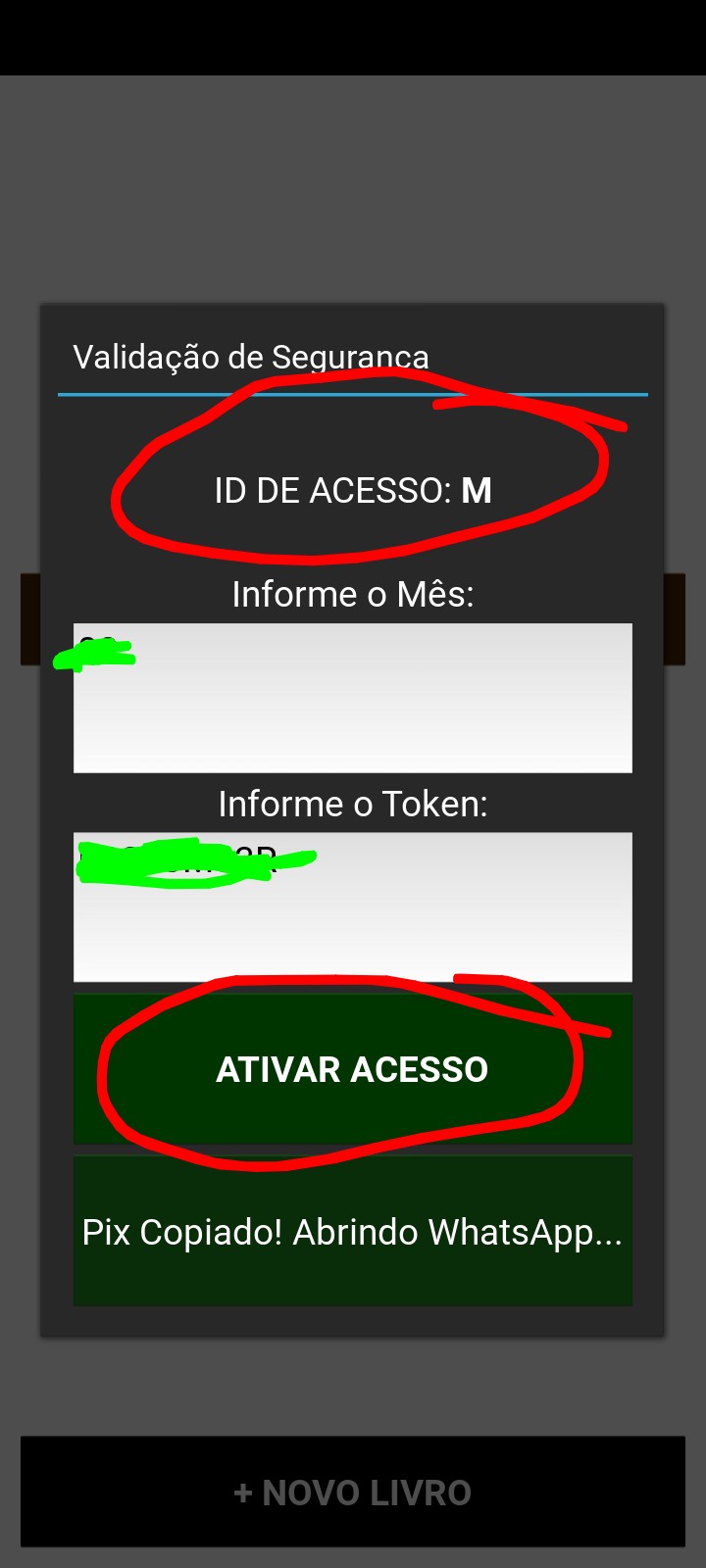Tap the circled ID DE ACESSO area
This screenshot has width=706, height=1568.
pyautogui.click(x=353, y=491)
